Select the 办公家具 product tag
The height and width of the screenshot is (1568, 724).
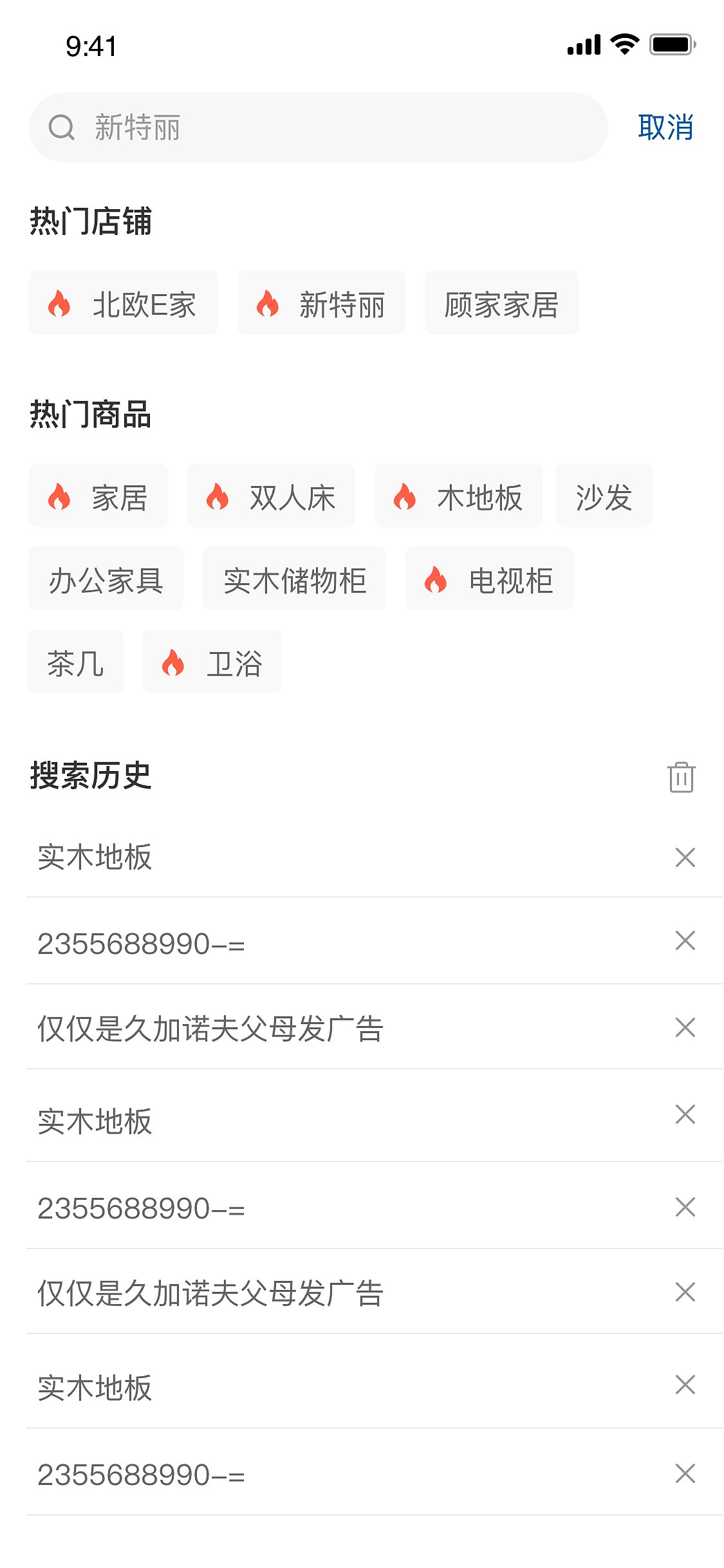(106, 579)
